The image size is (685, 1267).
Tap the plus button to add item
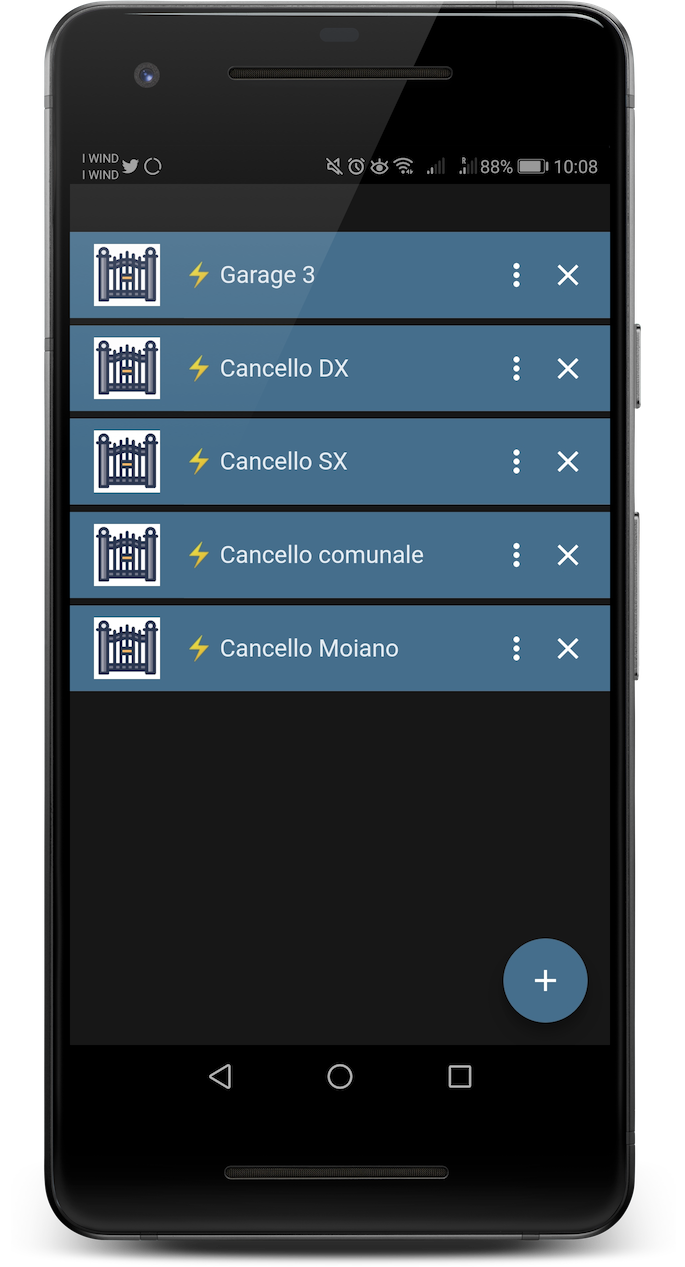[x=545, y=981]
